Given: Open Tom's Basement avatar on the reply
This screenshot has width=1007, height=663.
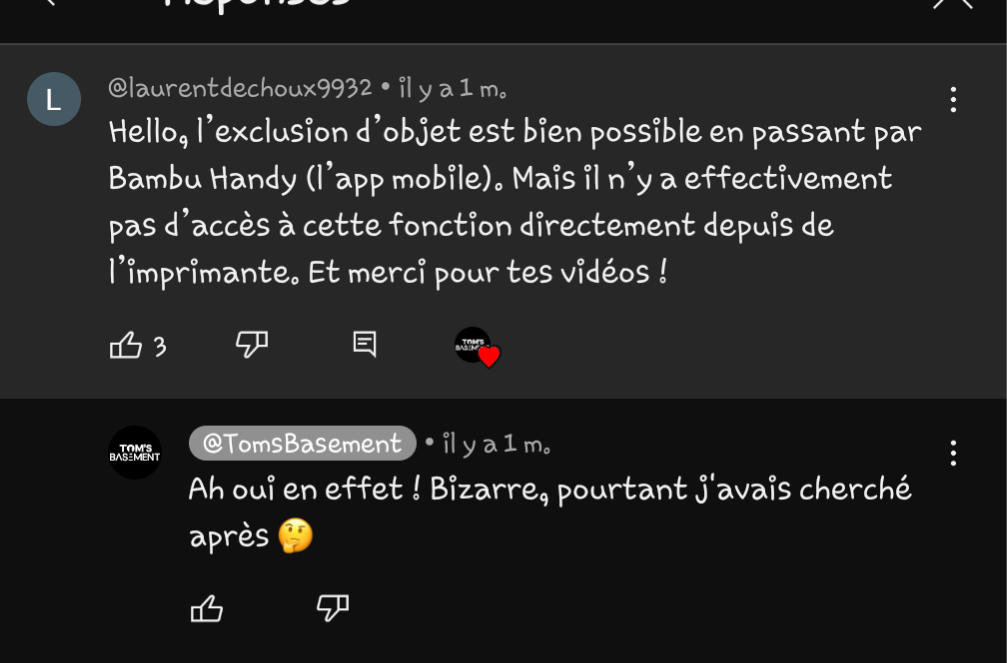Looking at the screenshot, I should [x=135, y=453].
